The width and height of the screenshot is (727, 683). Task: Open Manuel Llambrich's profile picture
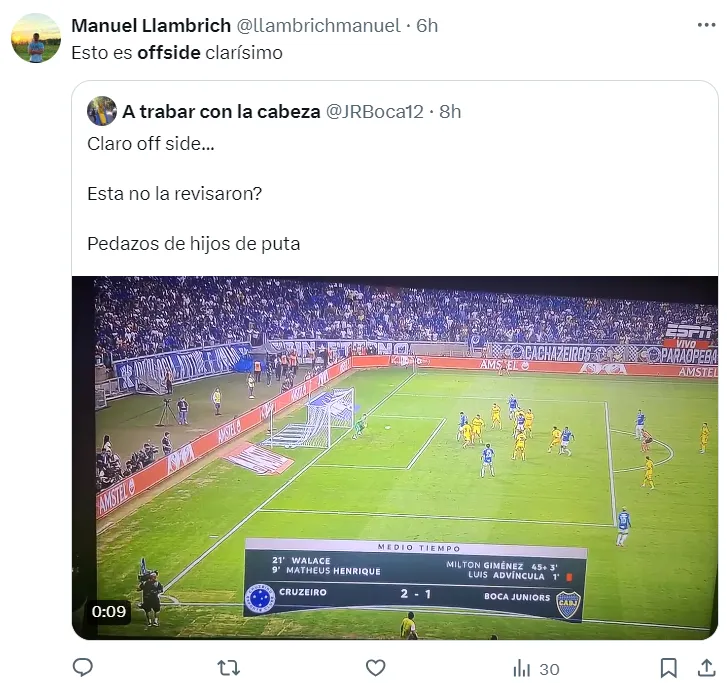pyautogui.click(x=36, y=39)
